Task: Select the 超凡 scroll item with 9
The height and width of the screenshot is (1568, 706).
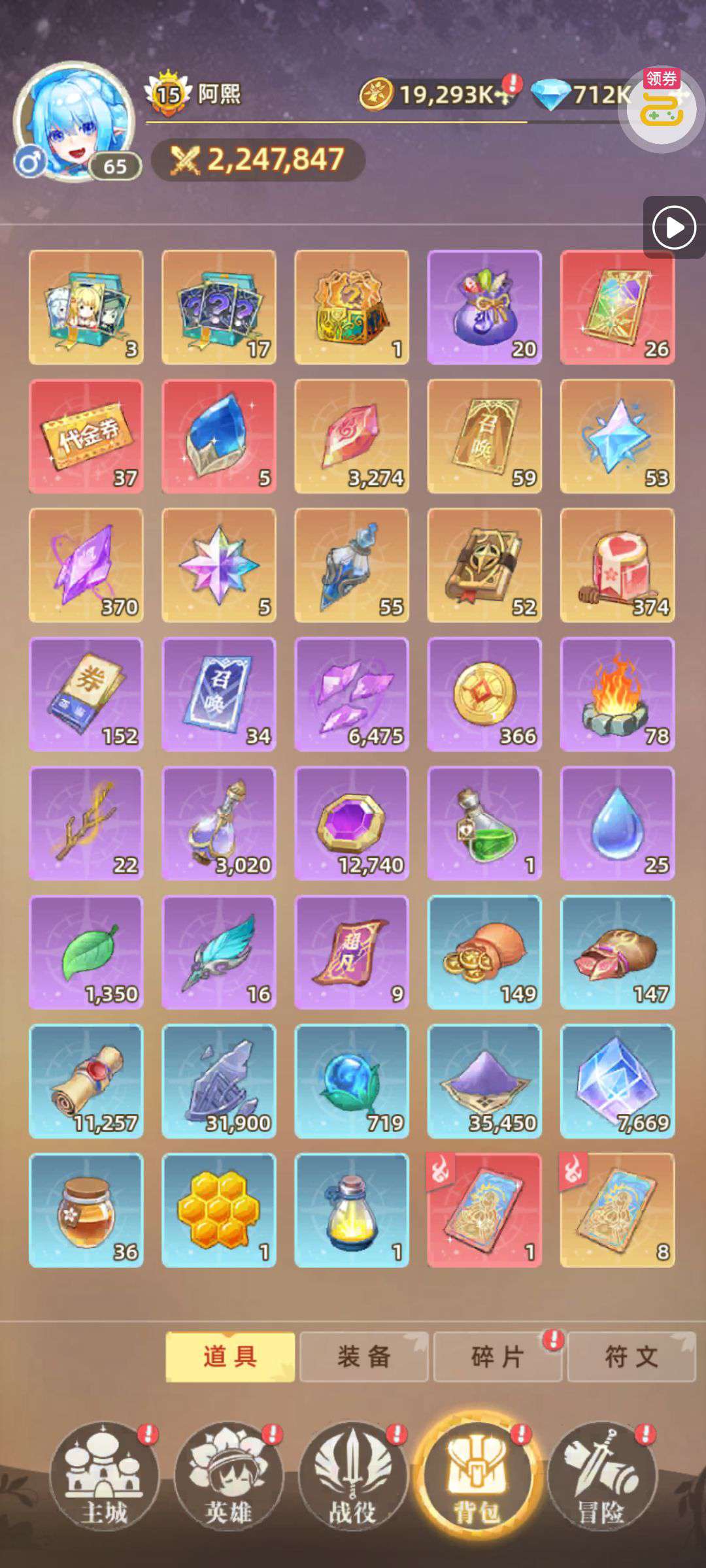Action: coord(352,952)
